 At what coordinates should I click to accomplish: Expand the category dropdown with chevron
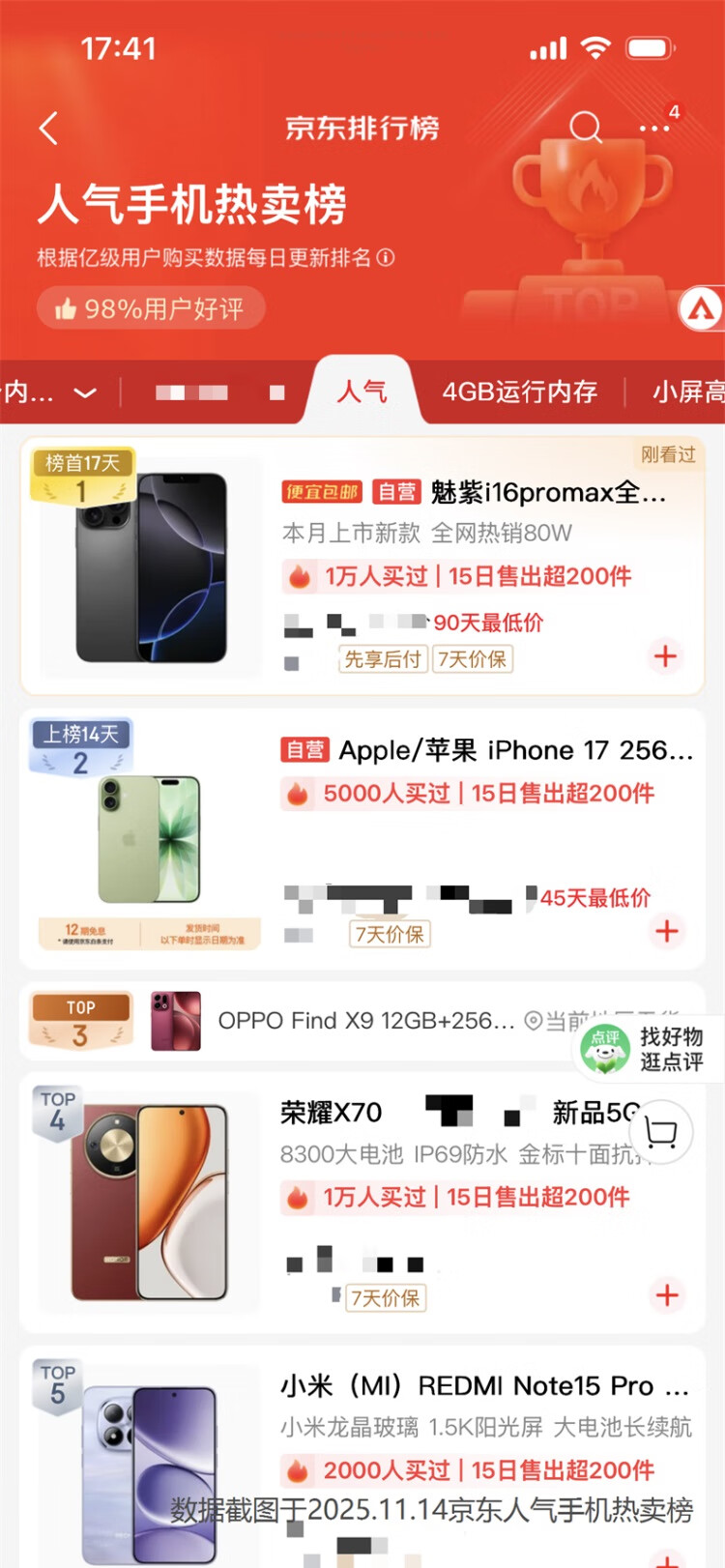(x=85, y=392)
